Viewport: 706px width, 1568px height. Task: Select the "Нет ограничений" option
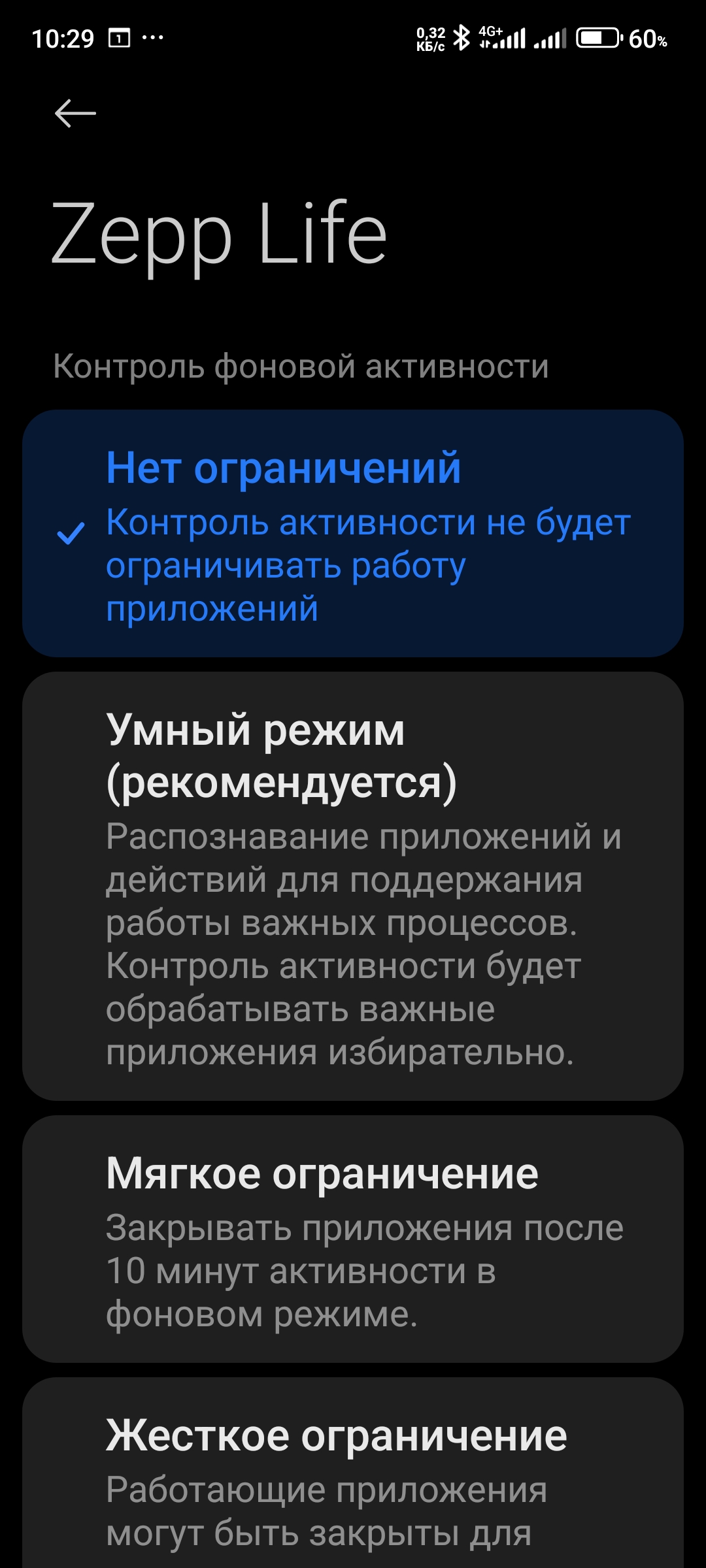(353, 533)
